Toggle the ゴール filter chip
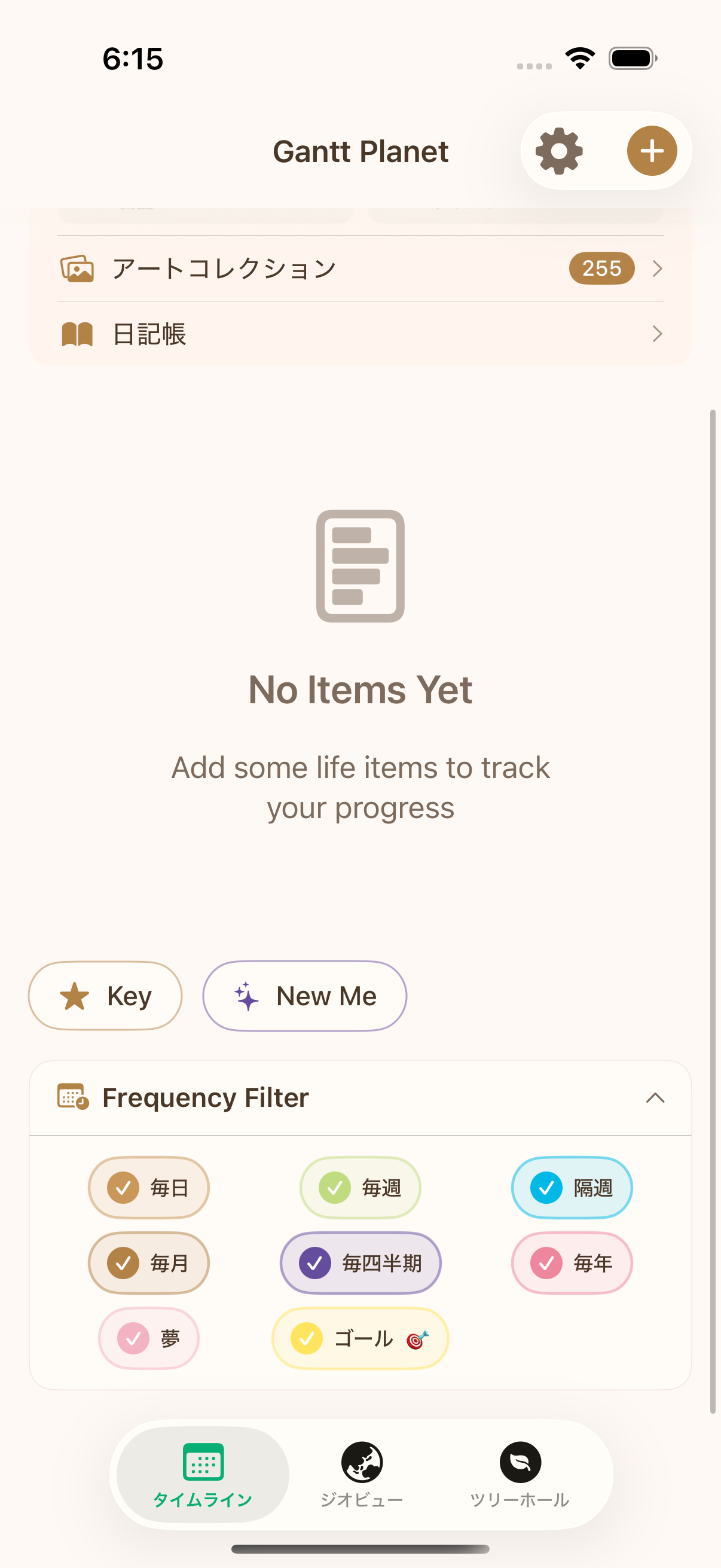 pyautogui.click(x=360, y=1338)
